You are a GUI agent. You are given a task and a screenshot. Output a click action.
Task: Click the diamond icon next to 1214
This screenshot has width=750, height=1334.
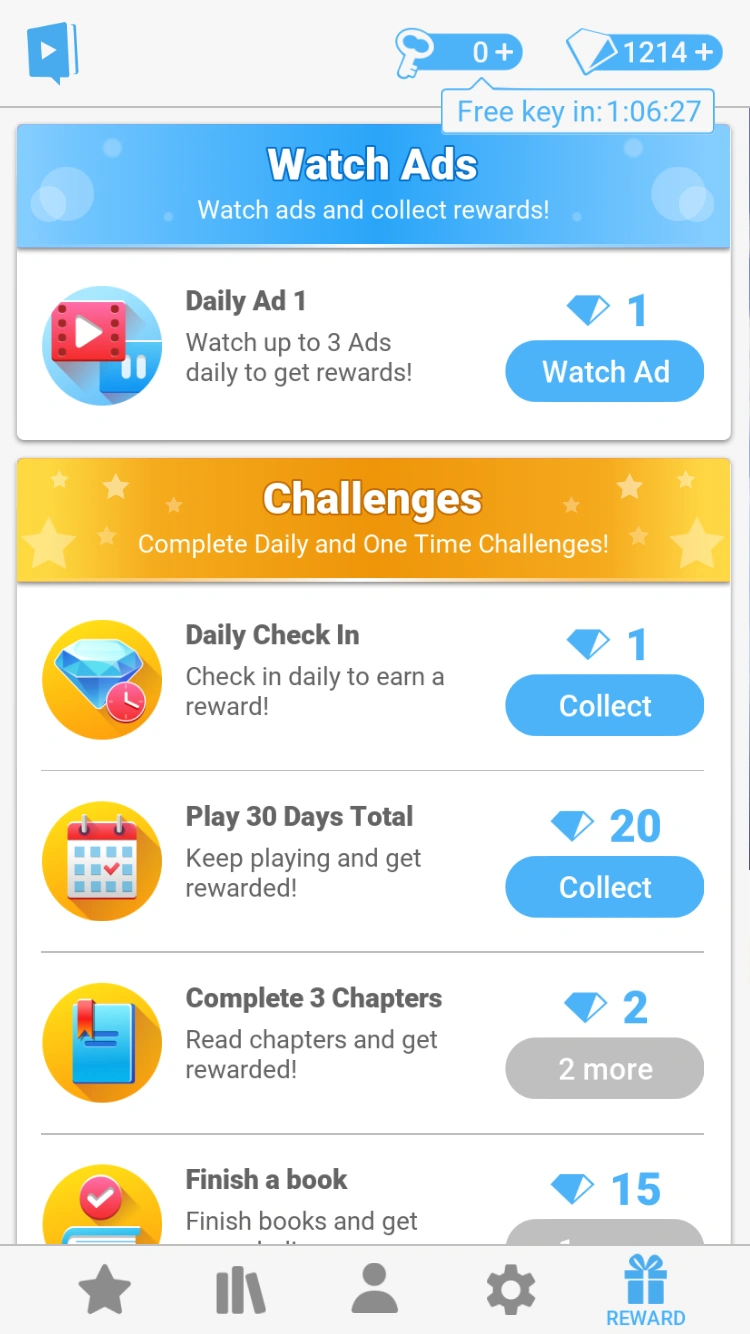(593, 52)
